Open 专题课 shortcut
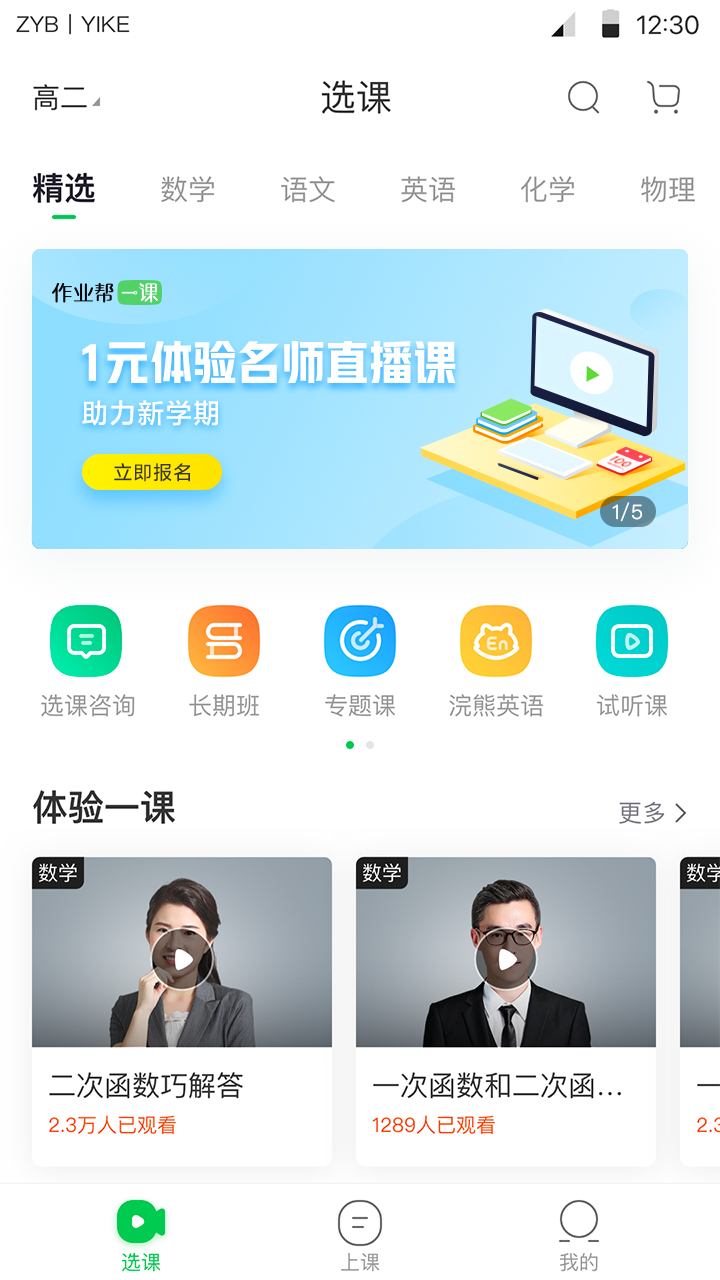Image resolution: width=720 pixels, height=1280 pixels. tap(360, 661)
